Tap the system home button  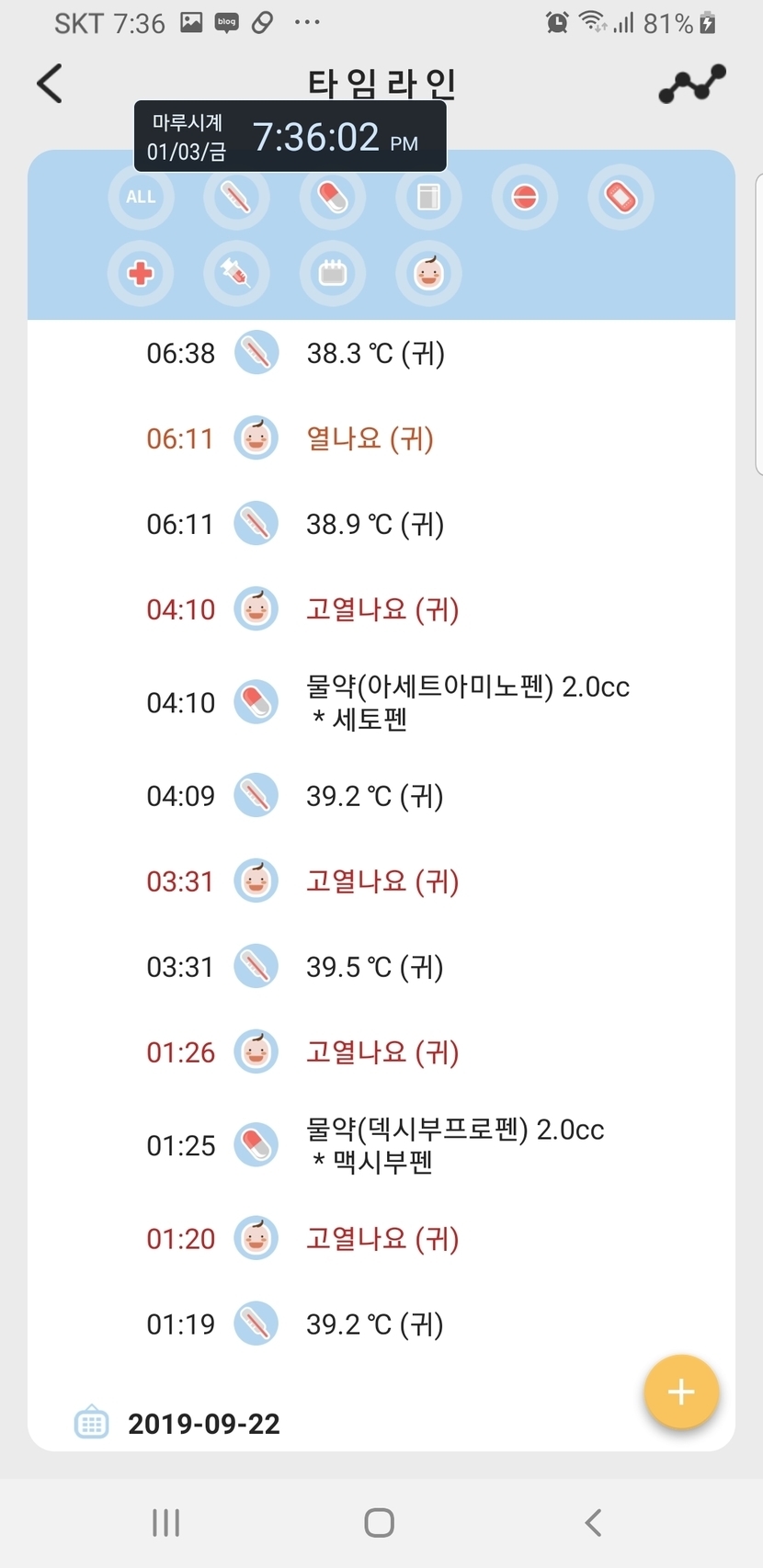(380, 1522)
